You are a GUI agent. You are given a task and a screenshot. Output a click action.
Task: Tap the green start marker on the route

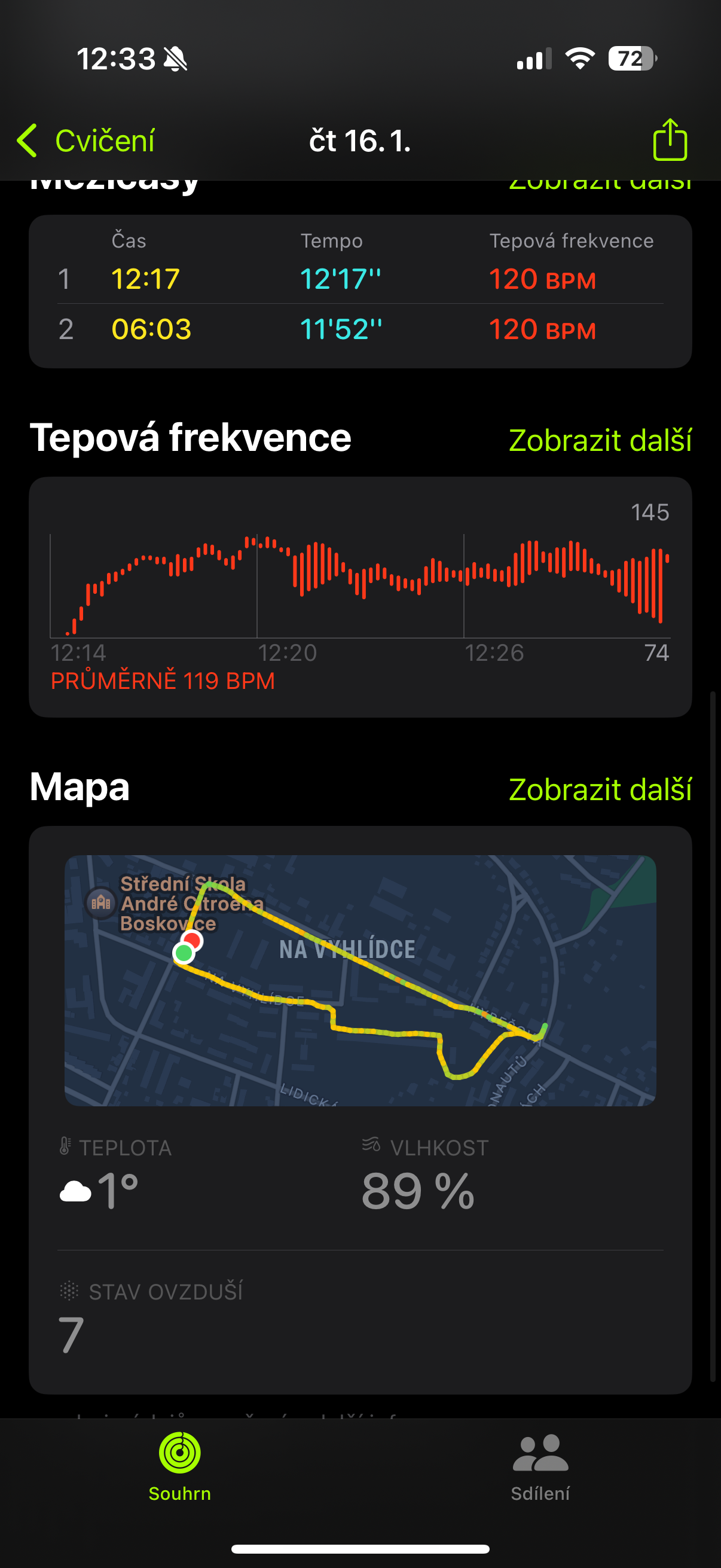tap(185, 952)
